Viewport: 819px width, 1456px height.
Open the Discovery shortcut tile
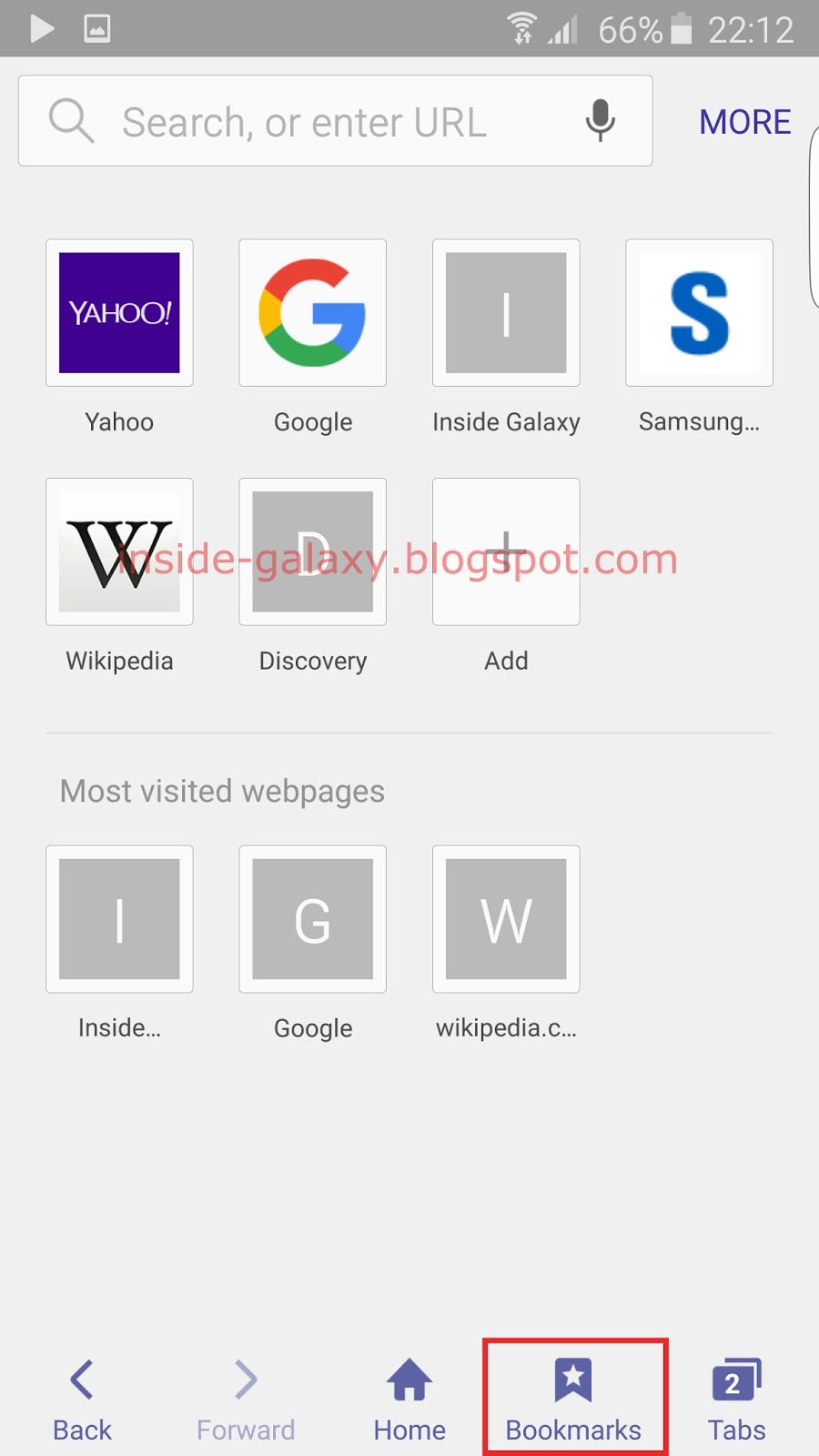coord(312,551)
